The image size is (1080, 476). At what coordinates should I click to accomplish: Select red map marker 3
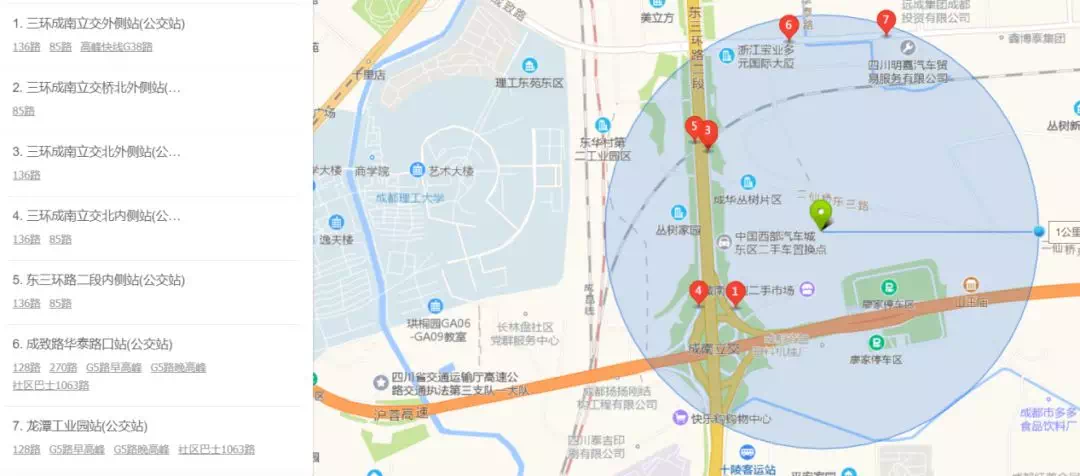(708, 131)
